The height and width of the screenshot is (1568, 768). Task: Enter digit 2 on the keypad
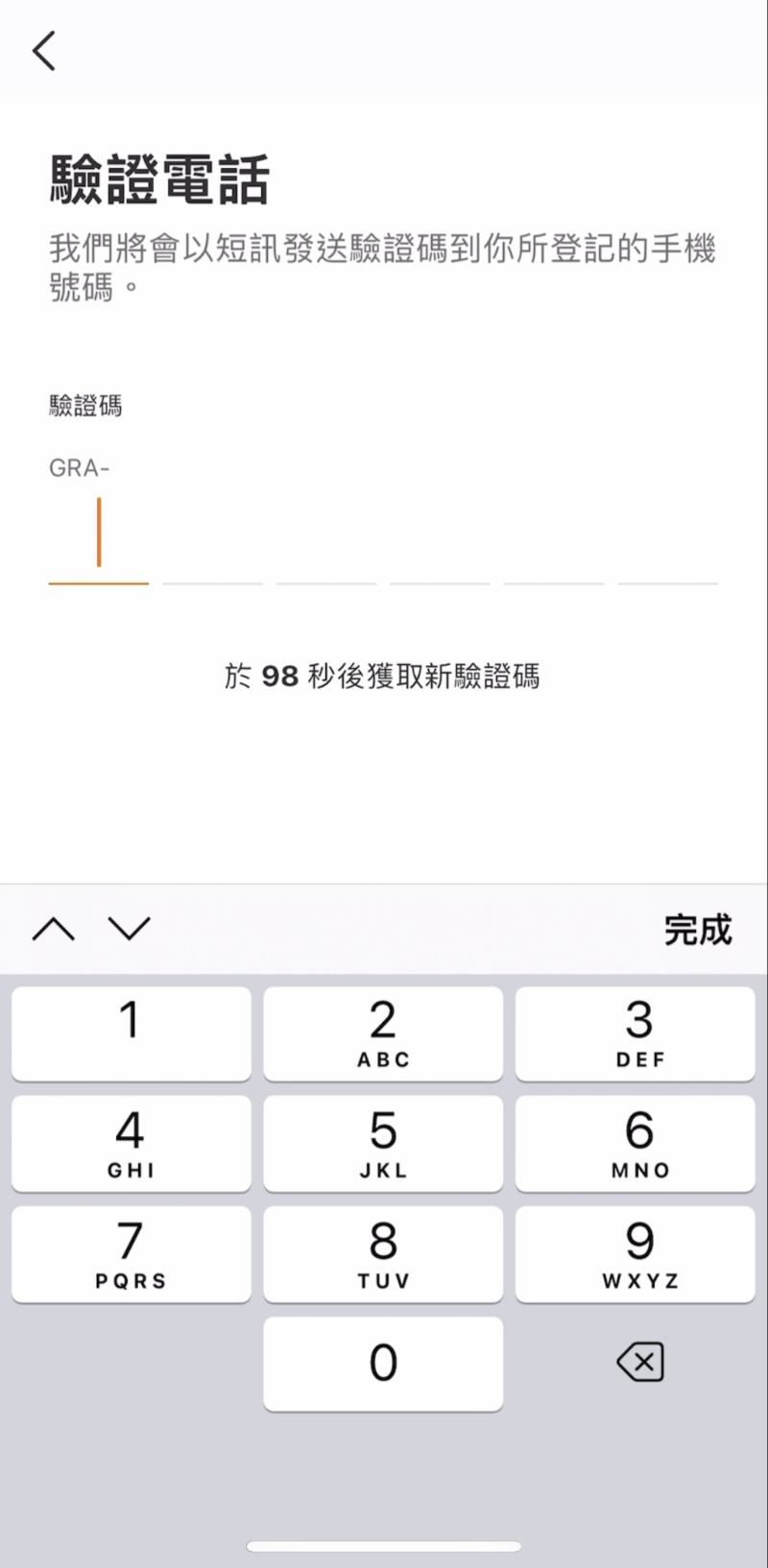pyautogui.click(x=383, y=1033)
